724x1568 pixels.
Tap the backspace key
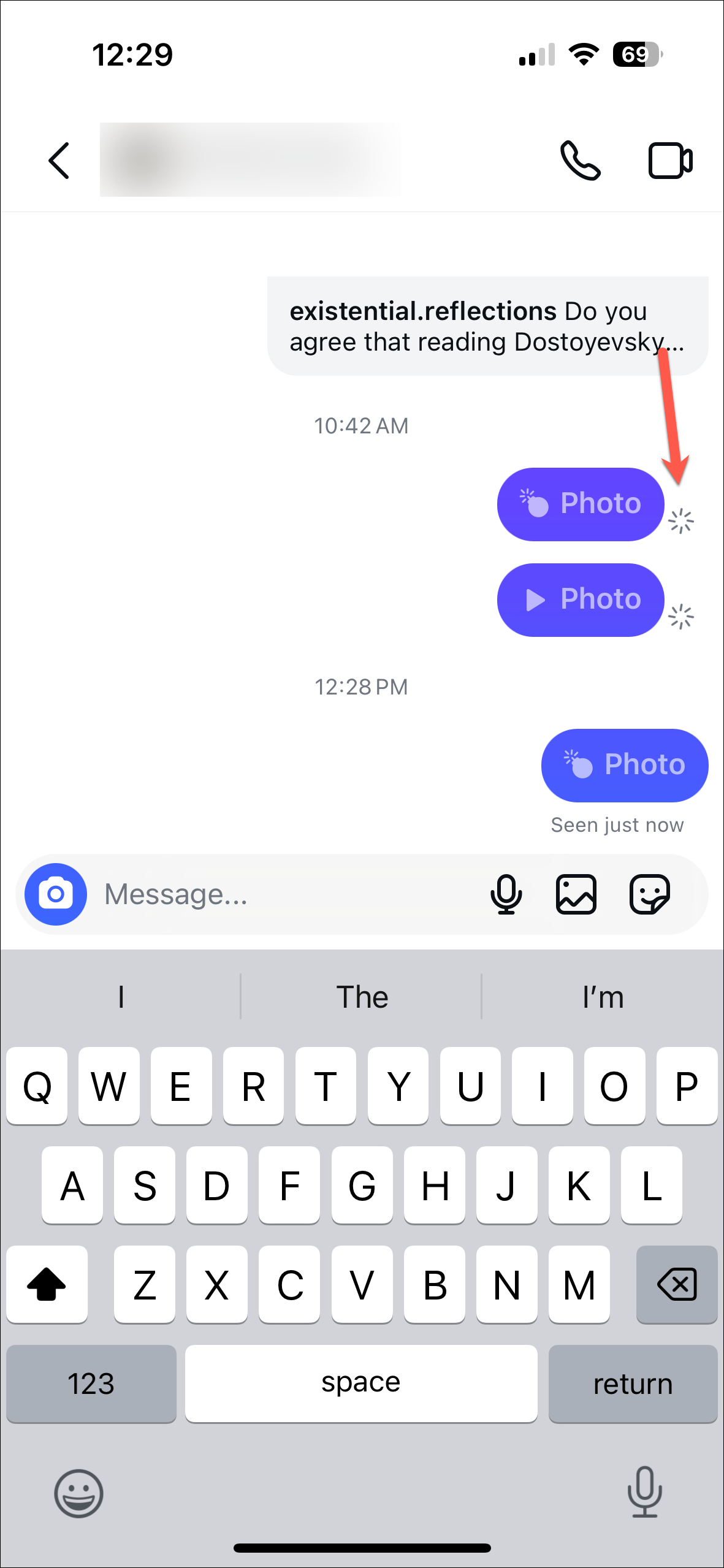[676, 1284]
